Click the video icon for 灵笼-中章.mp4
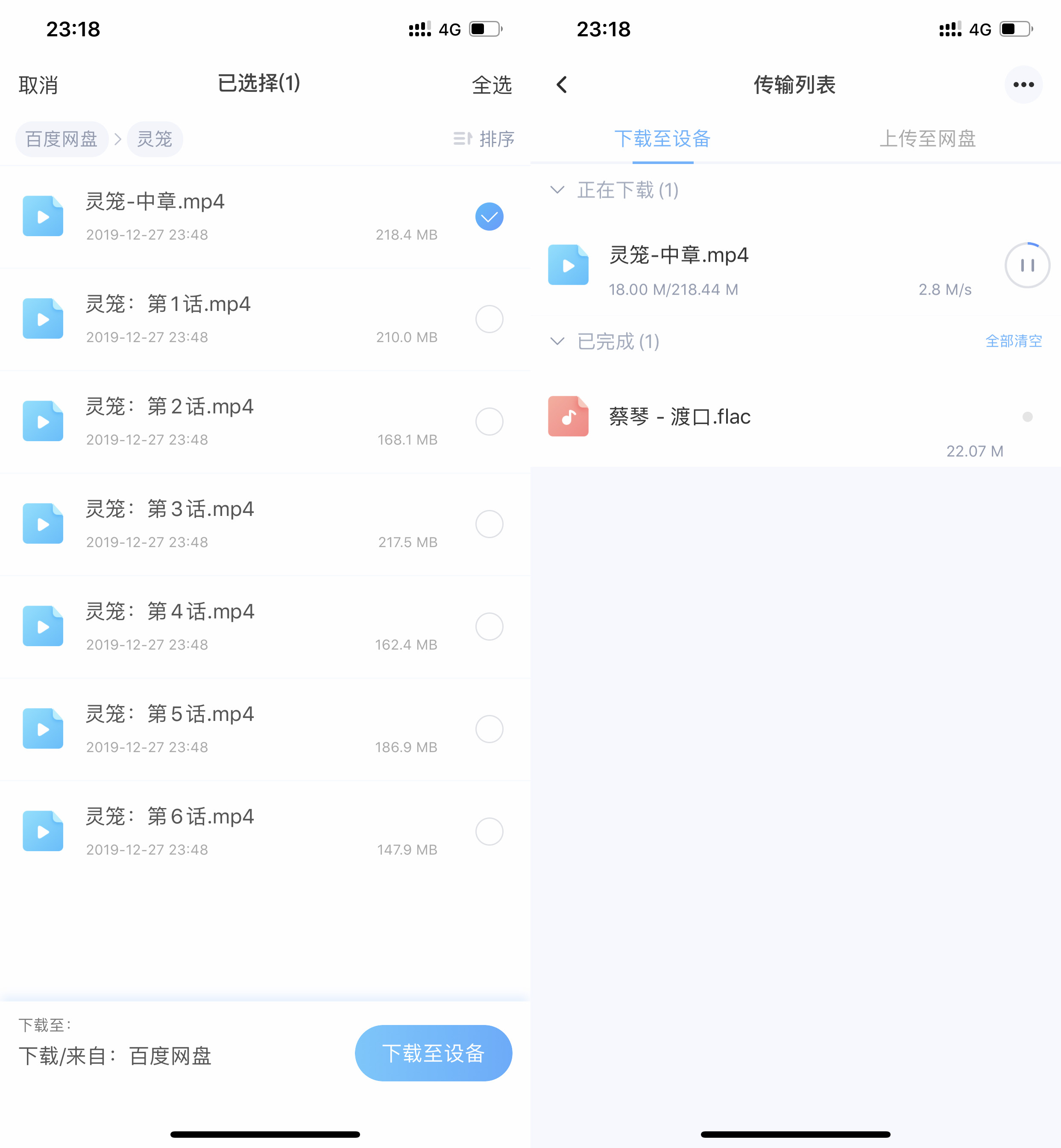Image resolution: width=1061 pixels, height=1148 pixels. point(42,216)
